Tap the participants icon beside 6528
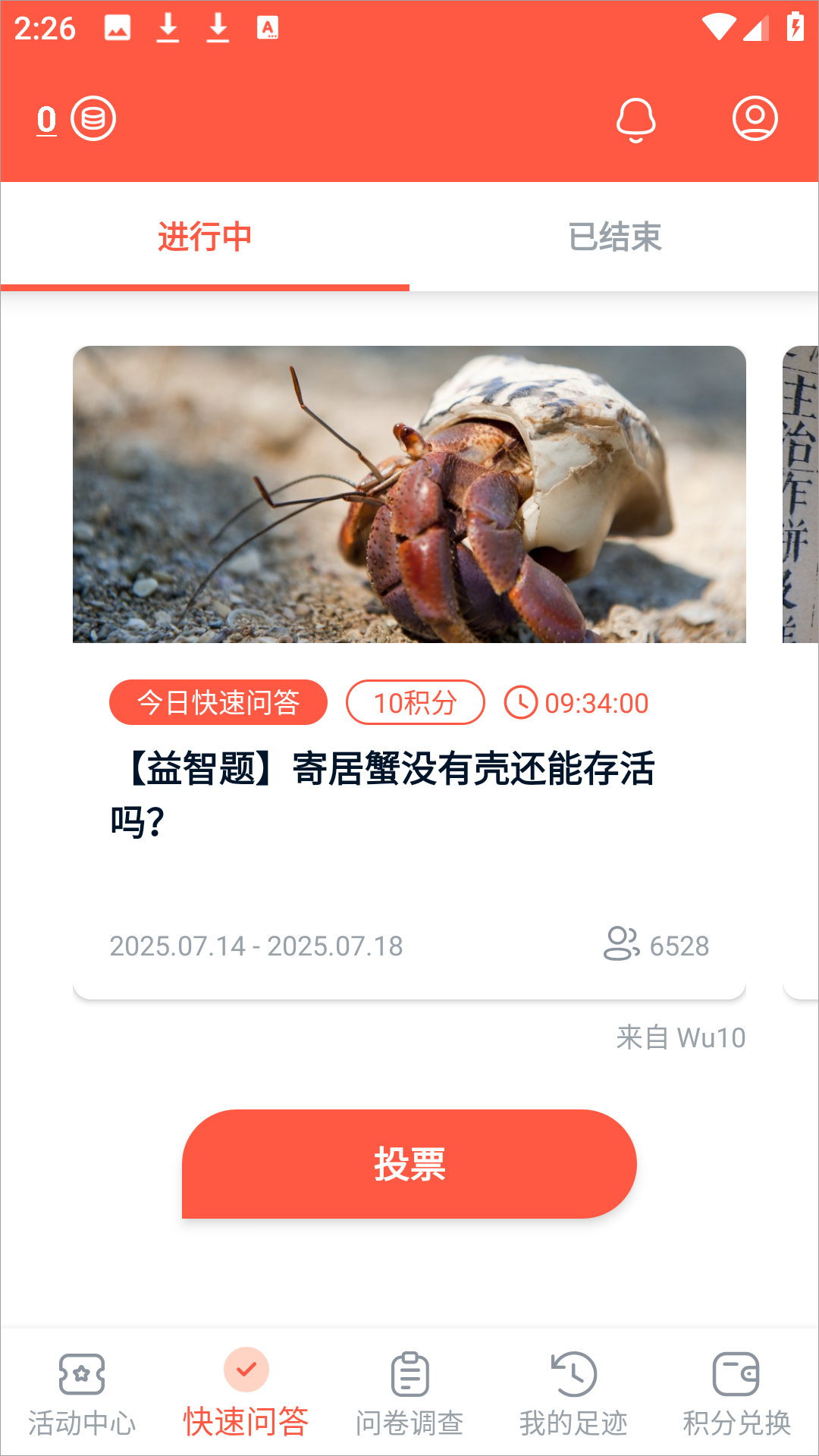819x1456 pixels. tap(622, 943)
